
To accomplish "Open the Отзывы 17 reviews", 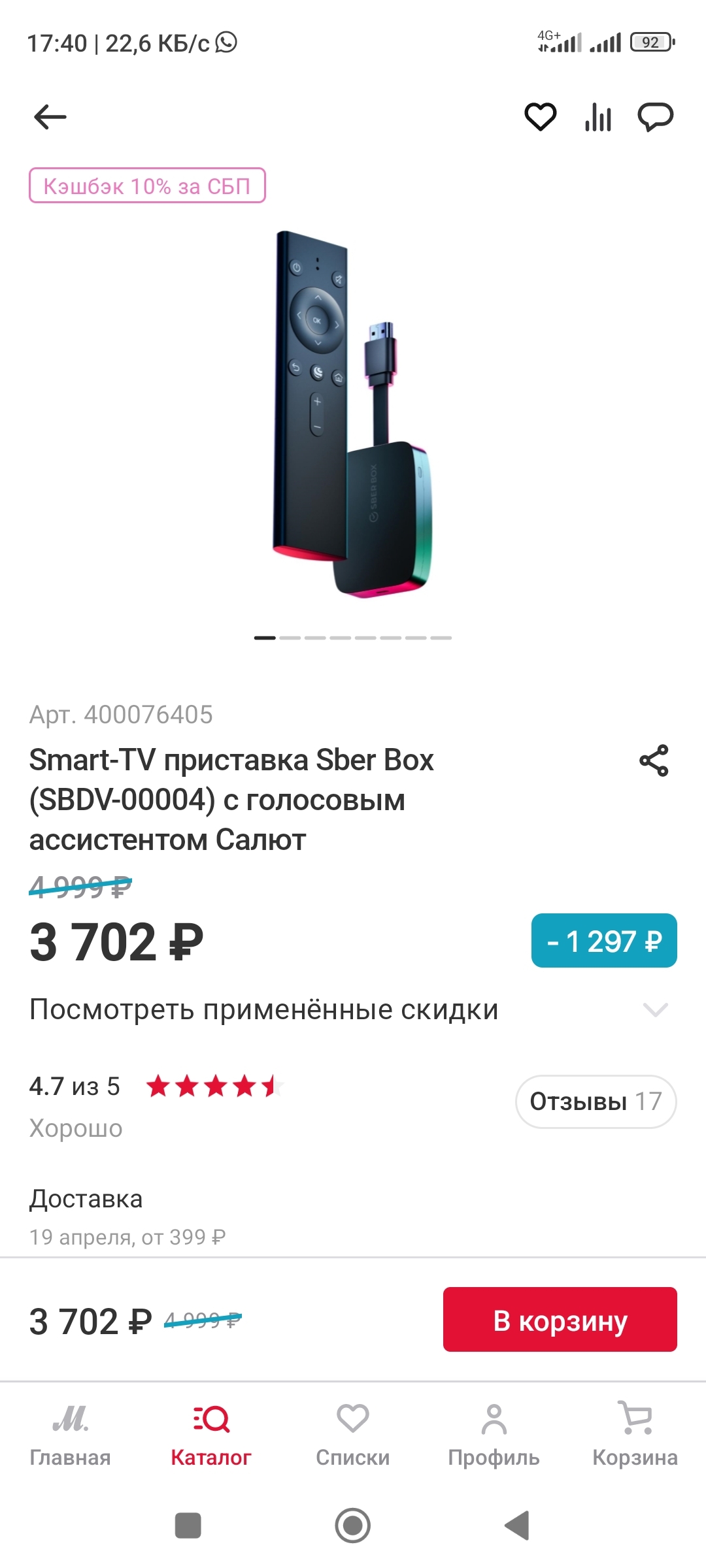I will [596, 1102].
